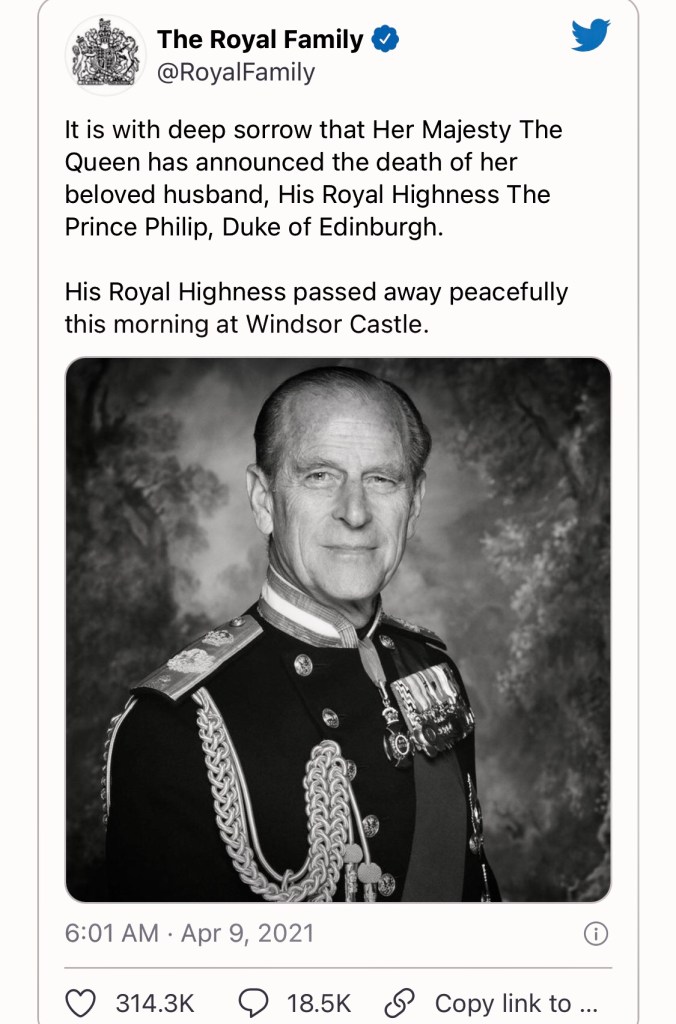
Task: Open the tweet info icon
Action: [595, 934]
